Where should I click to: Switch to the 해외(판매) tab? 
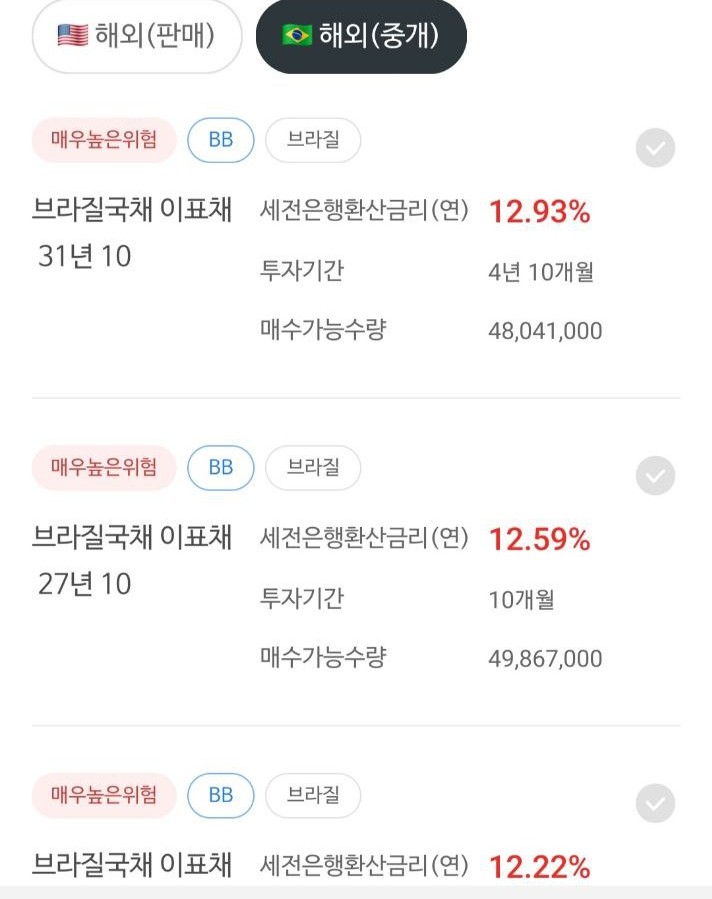(137, 36)
